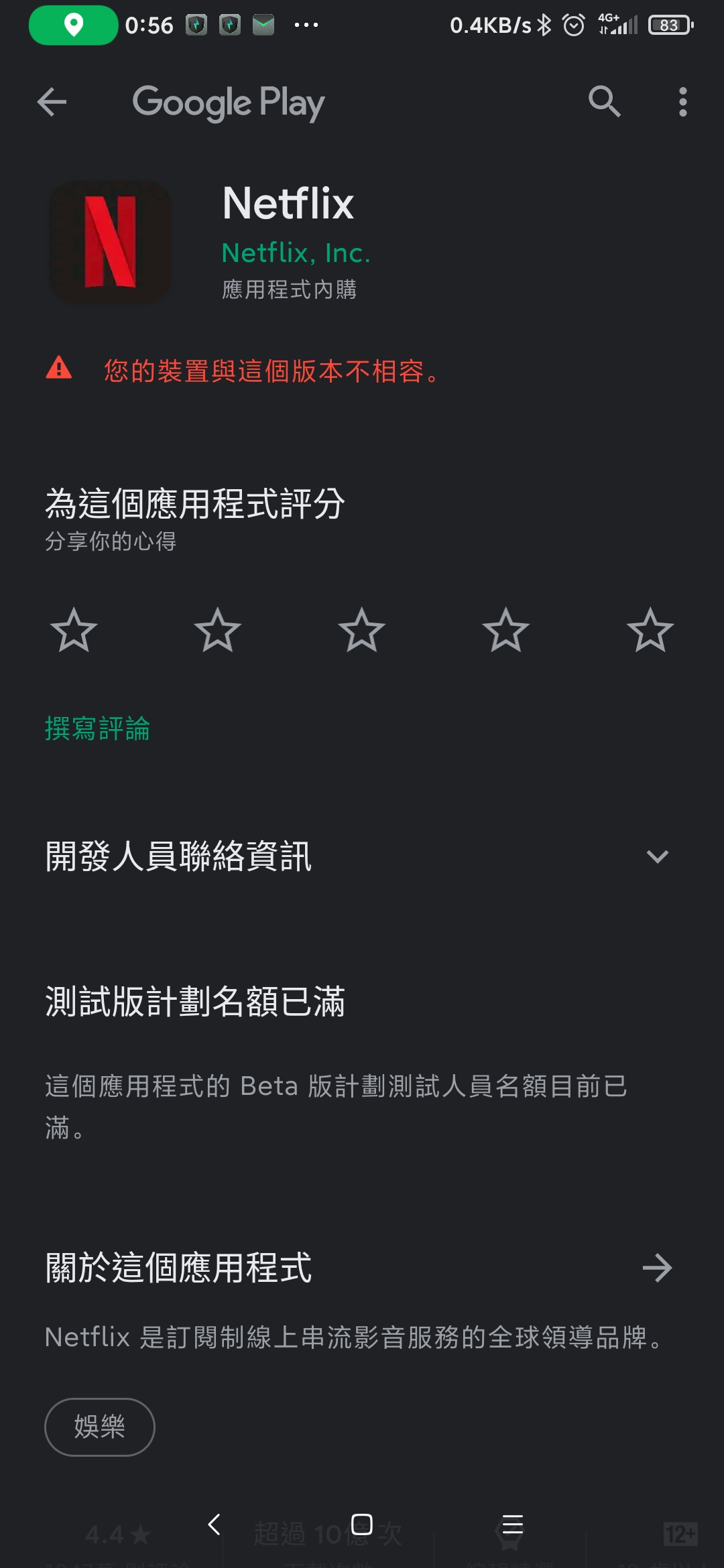Image resolution: width=724 pixels, height=1568 pixels.
Task: Rate the app three stars
Action: [362, 630]
